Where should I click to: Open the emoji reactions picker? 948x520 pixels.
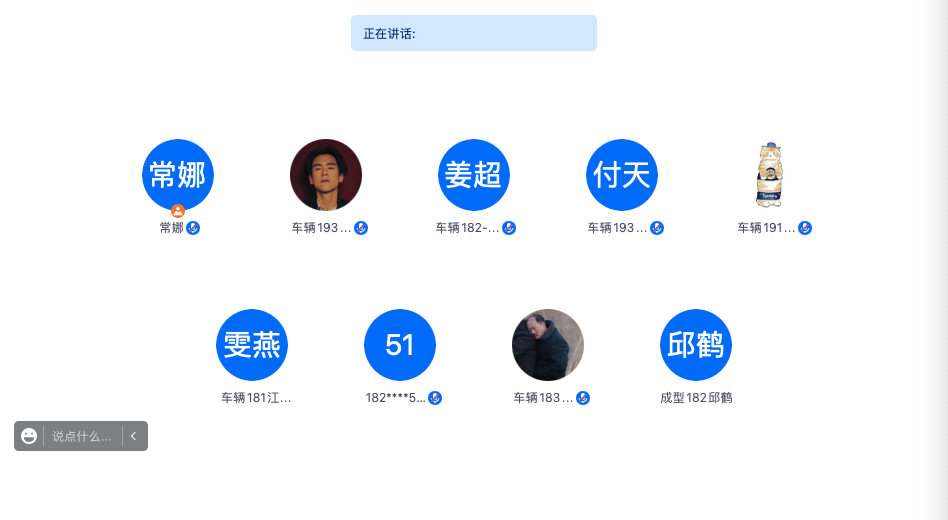tap(29, 436)
